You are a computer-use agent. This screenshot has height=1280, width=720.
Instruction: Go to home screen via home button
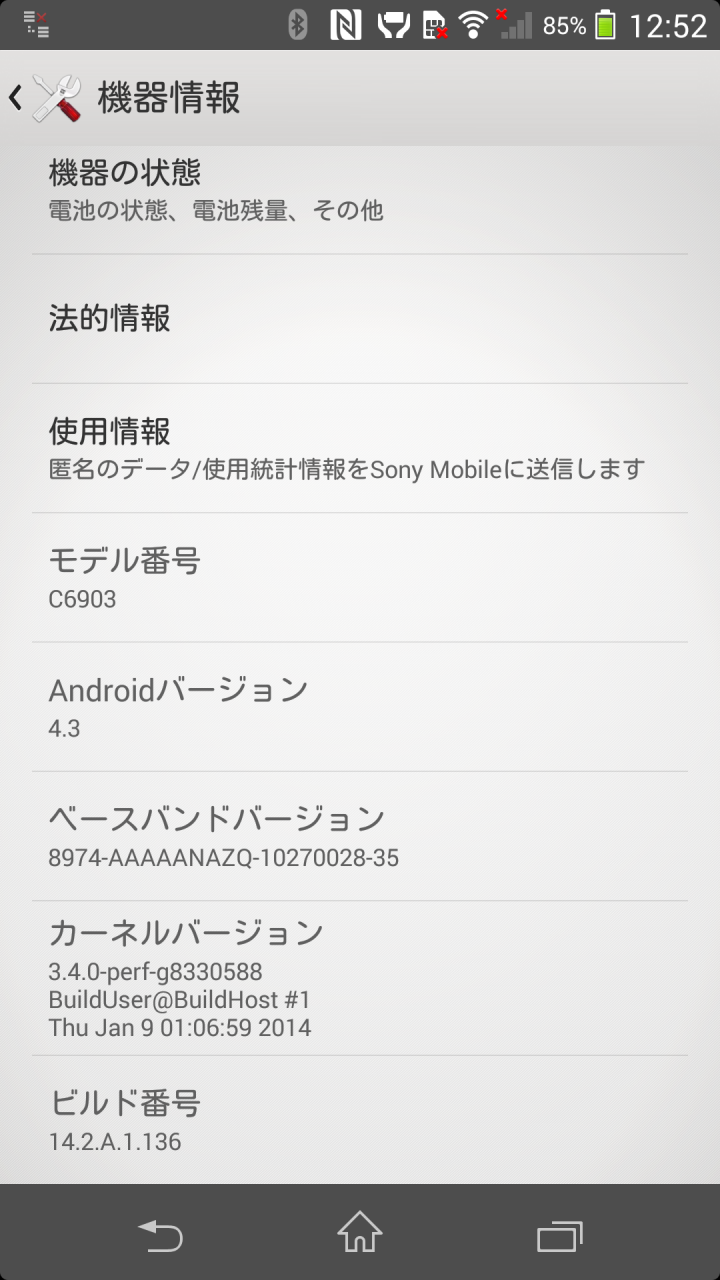360,1234
